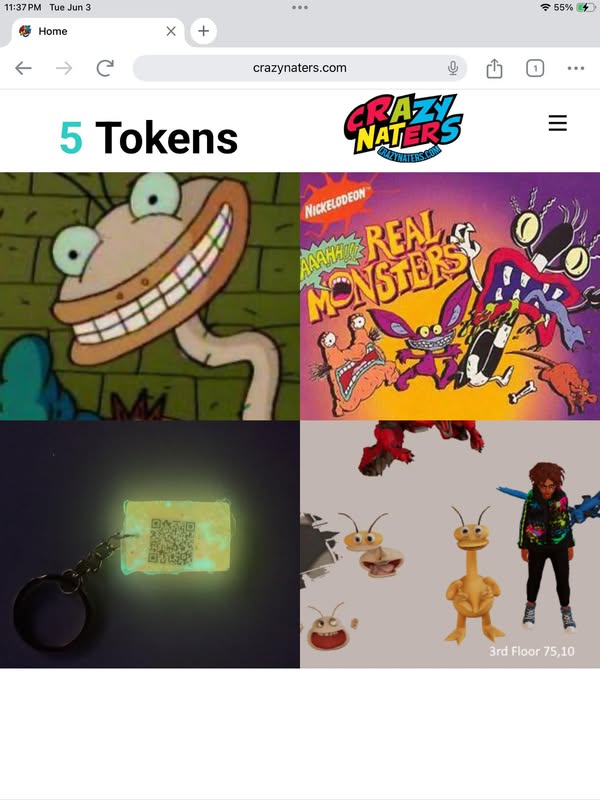Open the tab switcher showing 1 tab
Image resolution: width=600 pixels, height=800 pixels.
[x=535, y=68]
